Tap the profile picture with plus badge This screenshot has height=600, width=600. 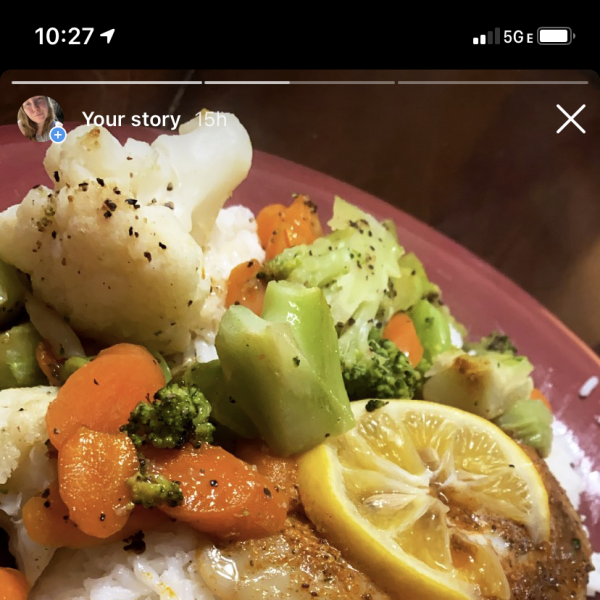[40, 119]
